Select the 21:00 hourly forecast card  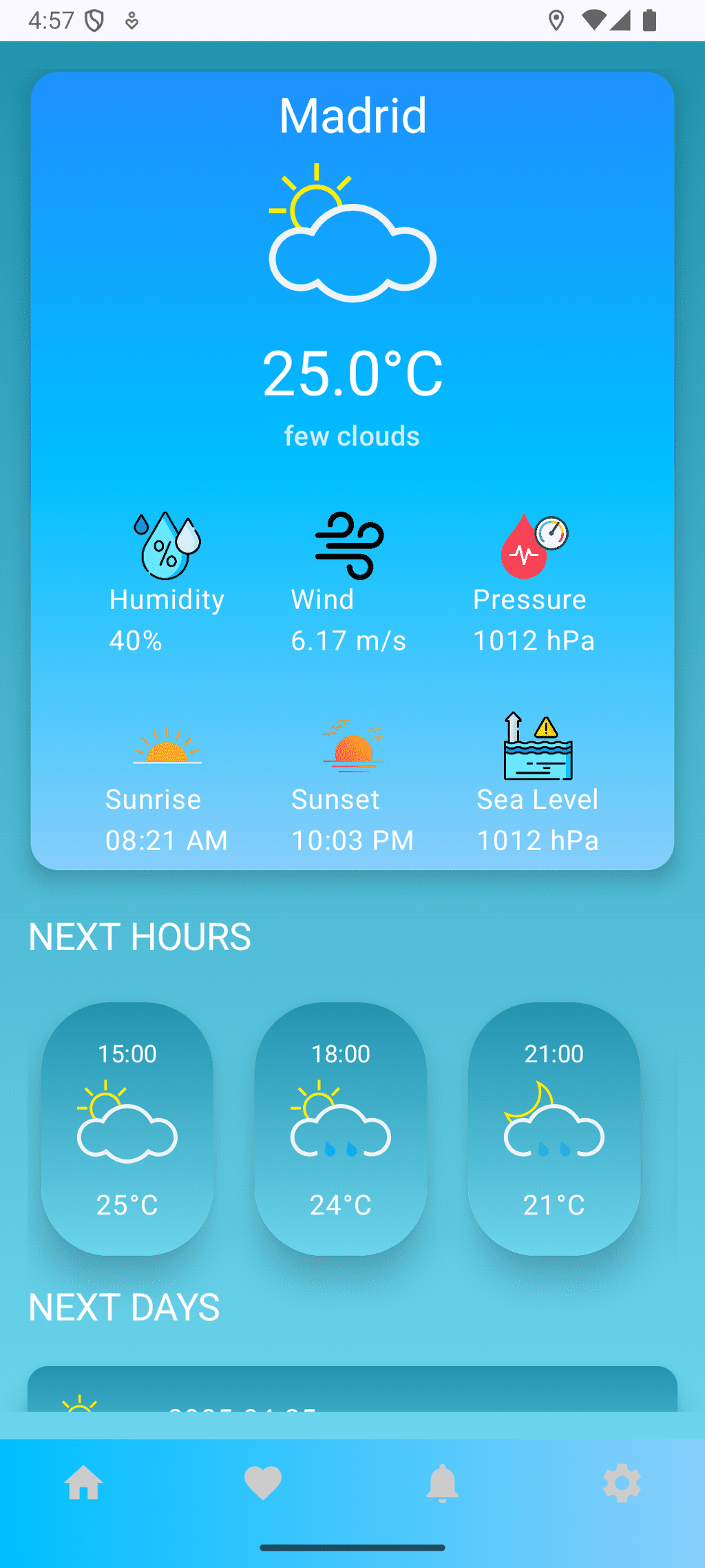pyautogui.click(x=554, y=1128)
